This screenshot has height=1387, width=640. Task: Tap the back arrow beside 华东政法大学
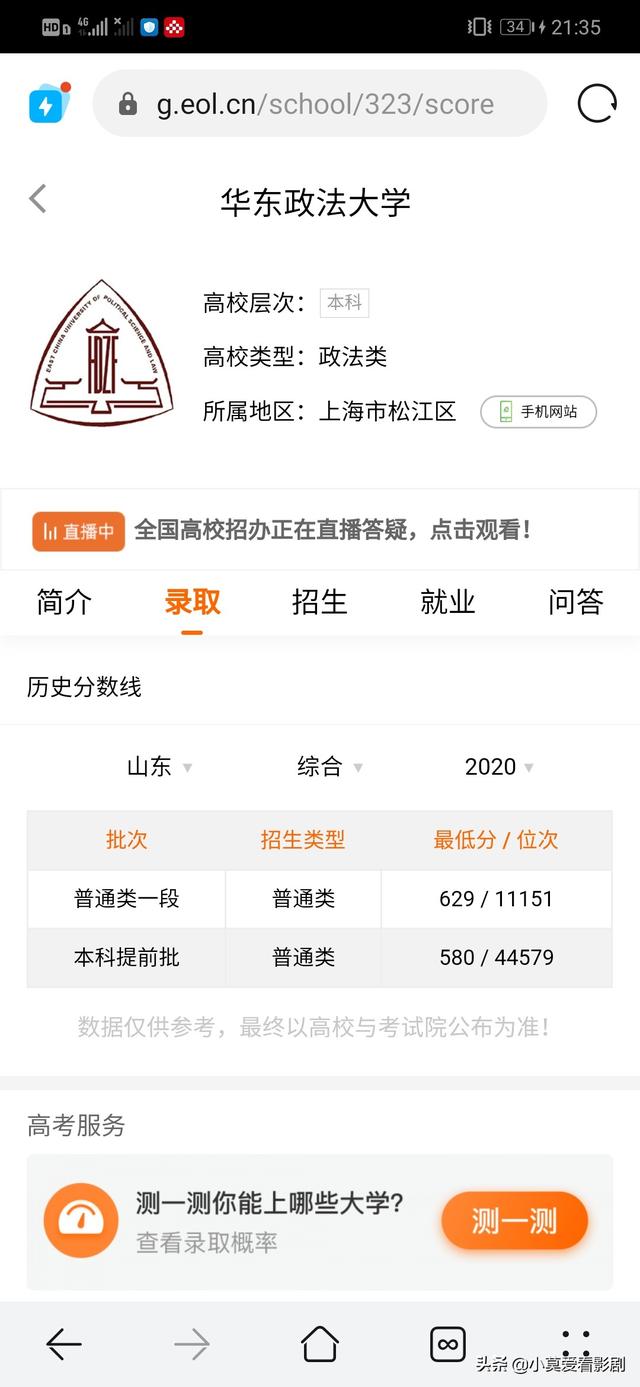click(38, 199)
